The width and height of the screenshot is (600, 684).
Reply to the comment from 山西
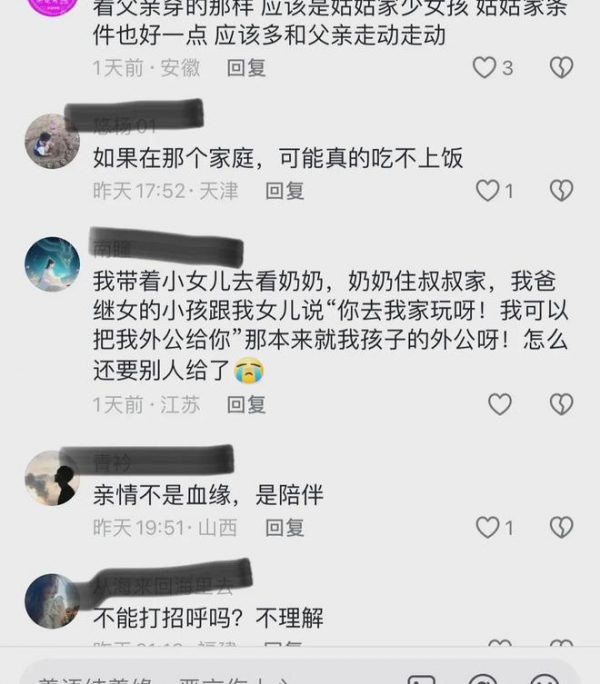284,527
